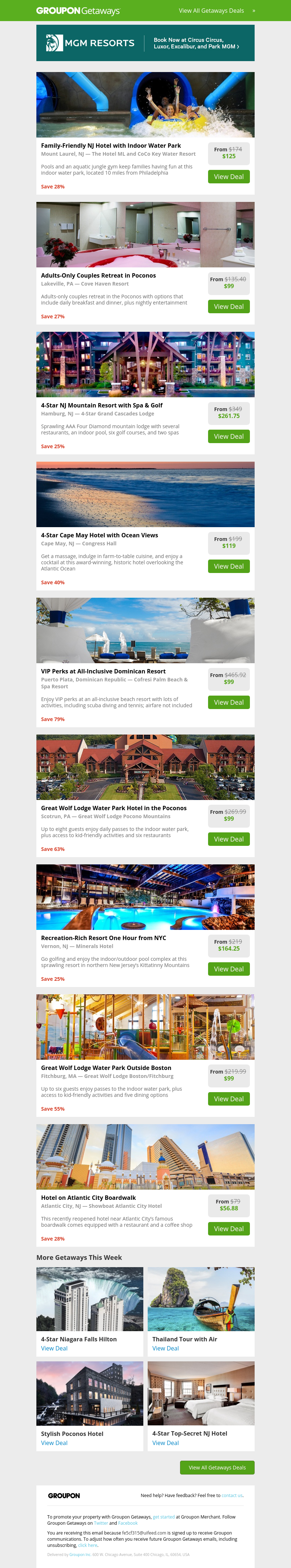The image size is (291, 1568).
Task: View Deal for 4-Star NJ Mountain Resort
Action: [228, 437]
